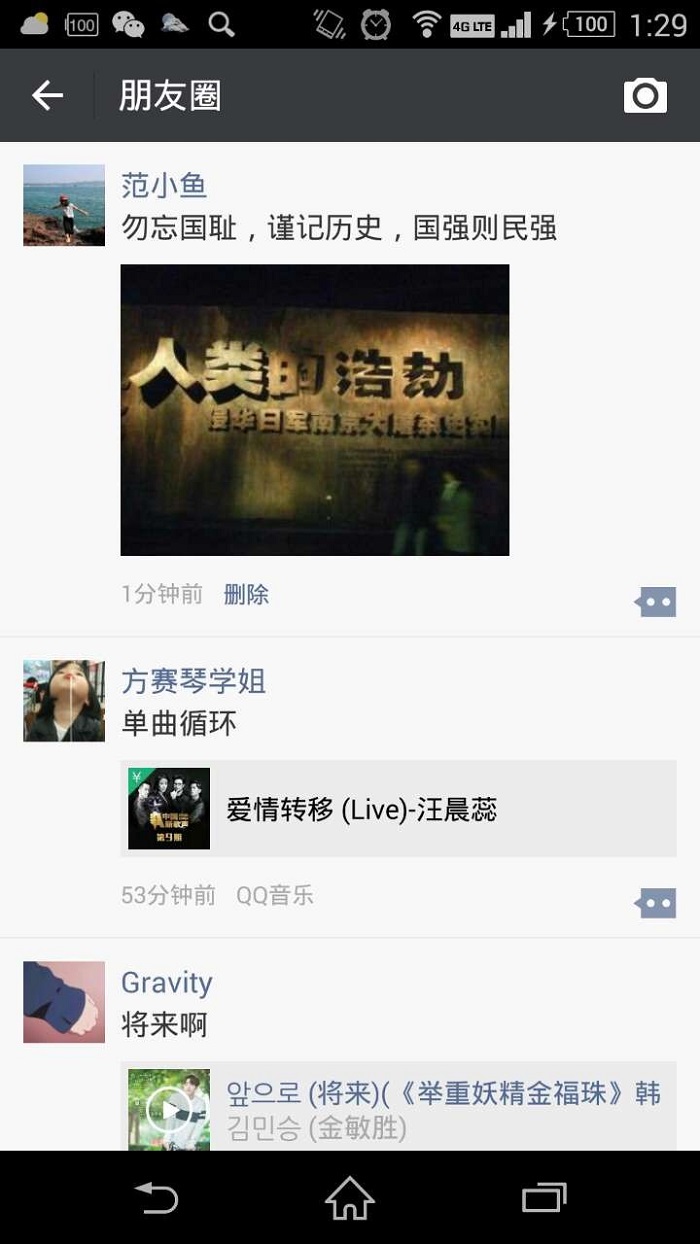The width and height of the screenshot is (700, 1244).
Task: Open the song 爱情转移 (Live)-汪晨蕊
Action: (x=398, y=809)
